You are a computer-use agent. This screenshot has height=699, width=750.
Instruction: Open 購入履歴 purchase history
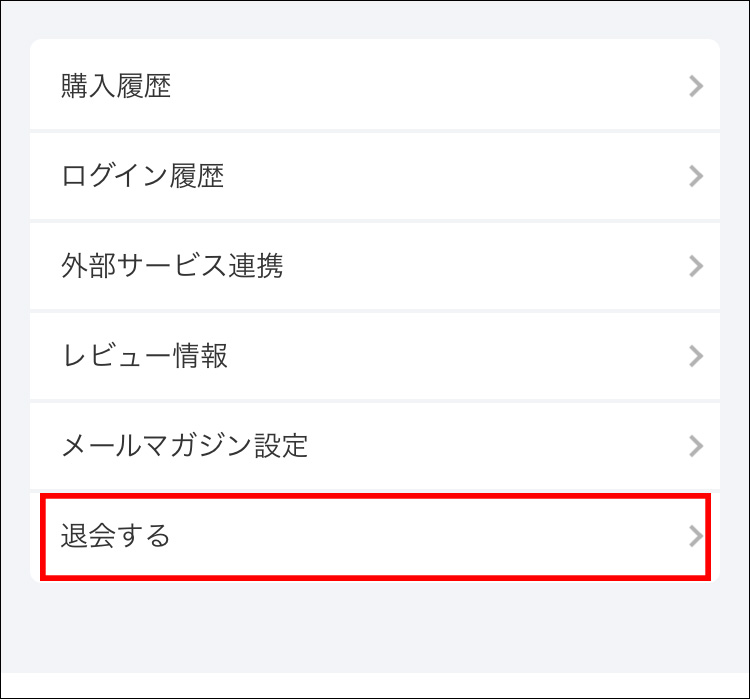pyautogui.click(x=375, y=86)
